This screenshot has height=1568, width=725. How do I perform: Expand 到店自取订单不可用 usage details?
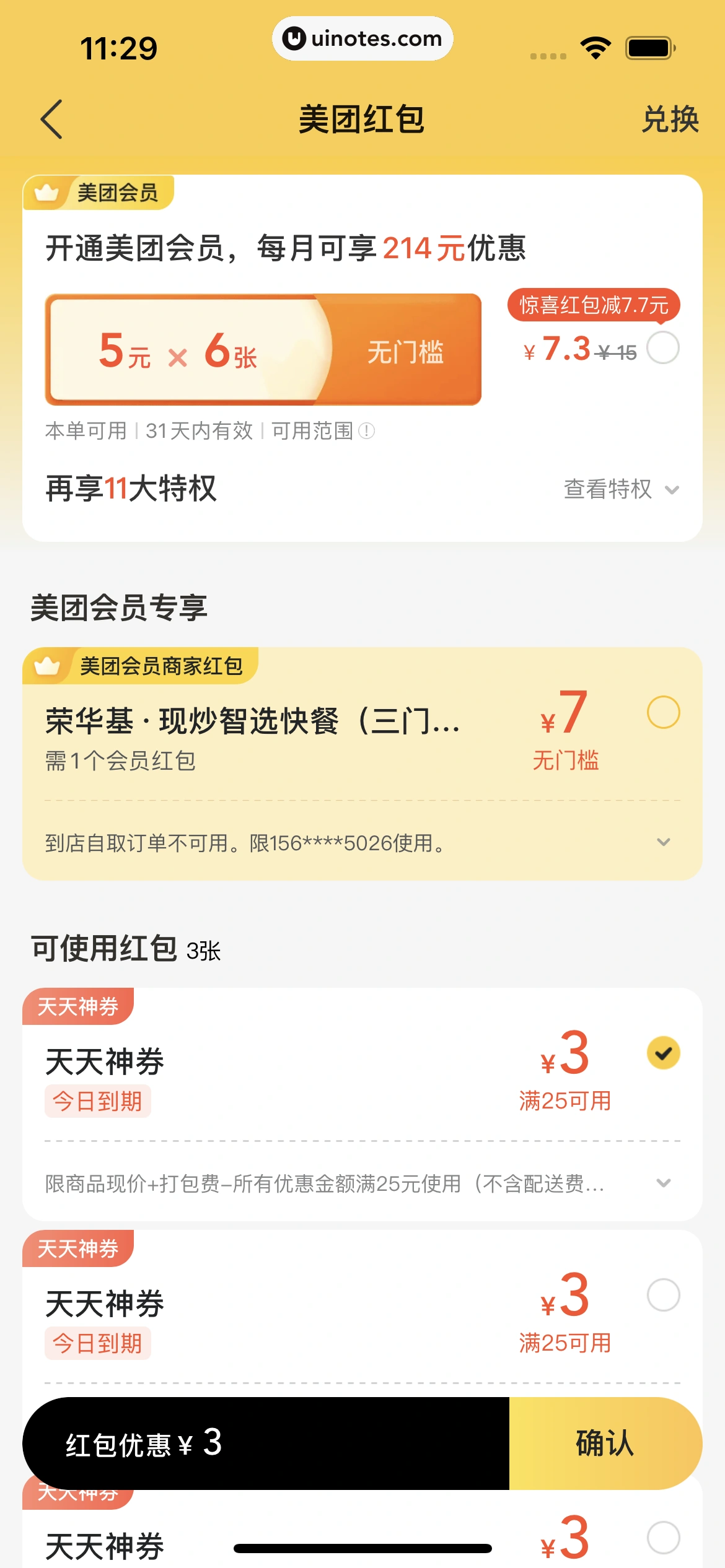click(x=663, y=842)
